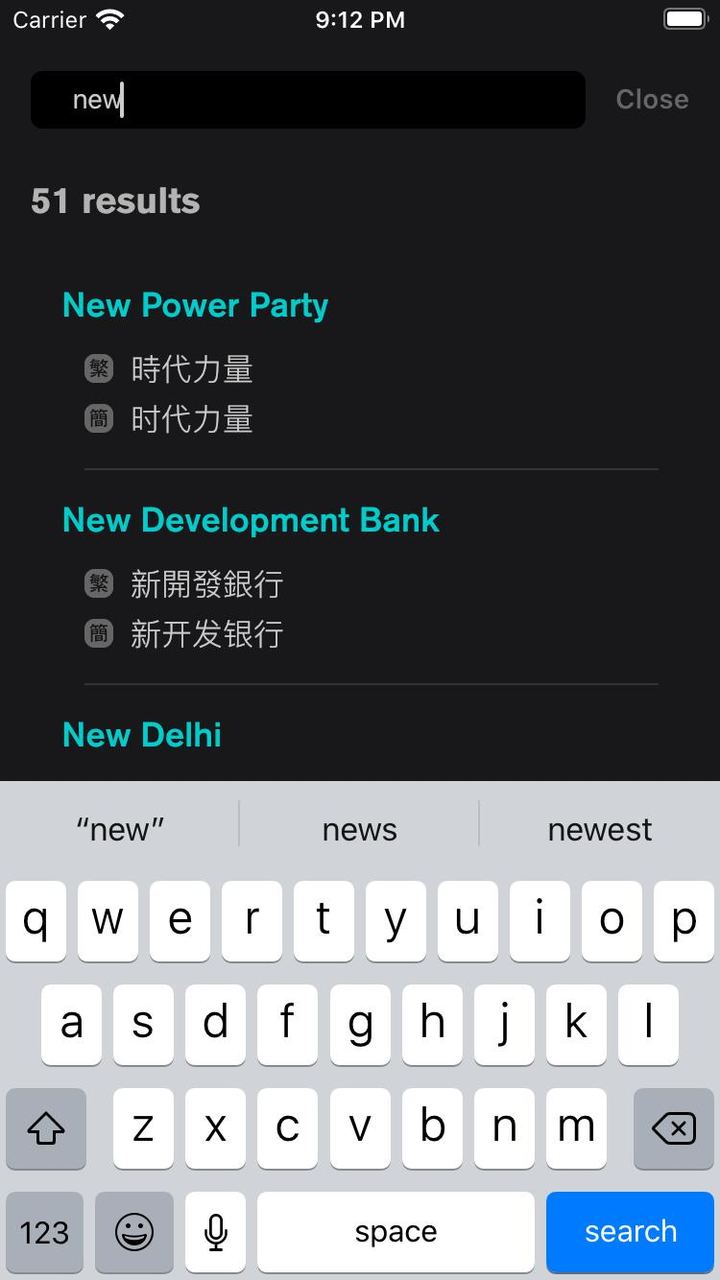Screen dimensions: 720x1280
Task: Open the New Delhi result
Action: click(141, 735)
